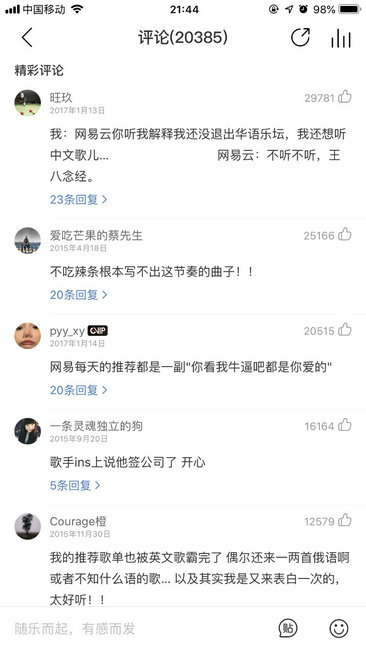Go back from the comments page
The width and height of the screenshot is (366, 650).
[x=27, y=38]
